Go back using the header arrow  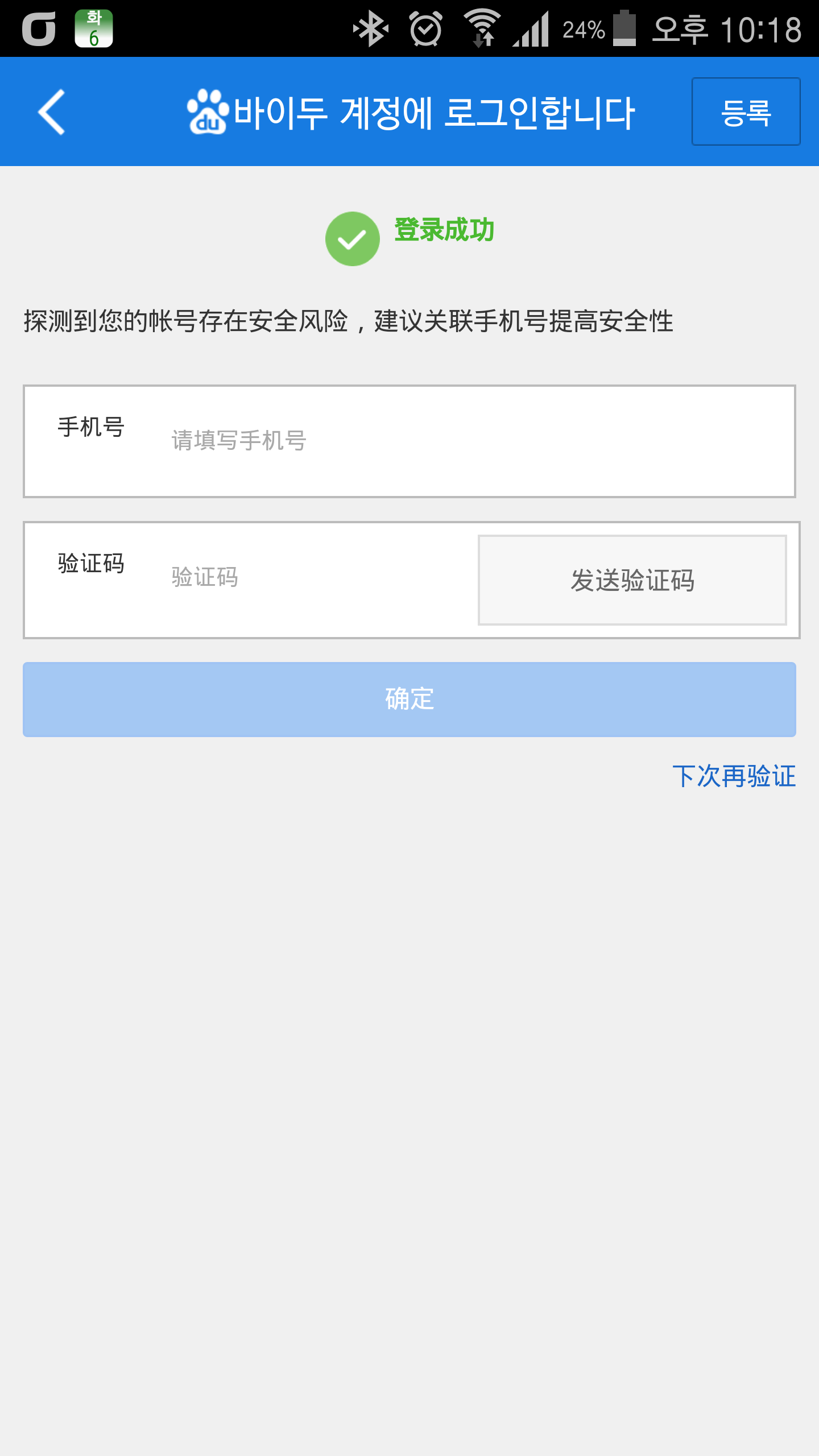click(52, 112)
